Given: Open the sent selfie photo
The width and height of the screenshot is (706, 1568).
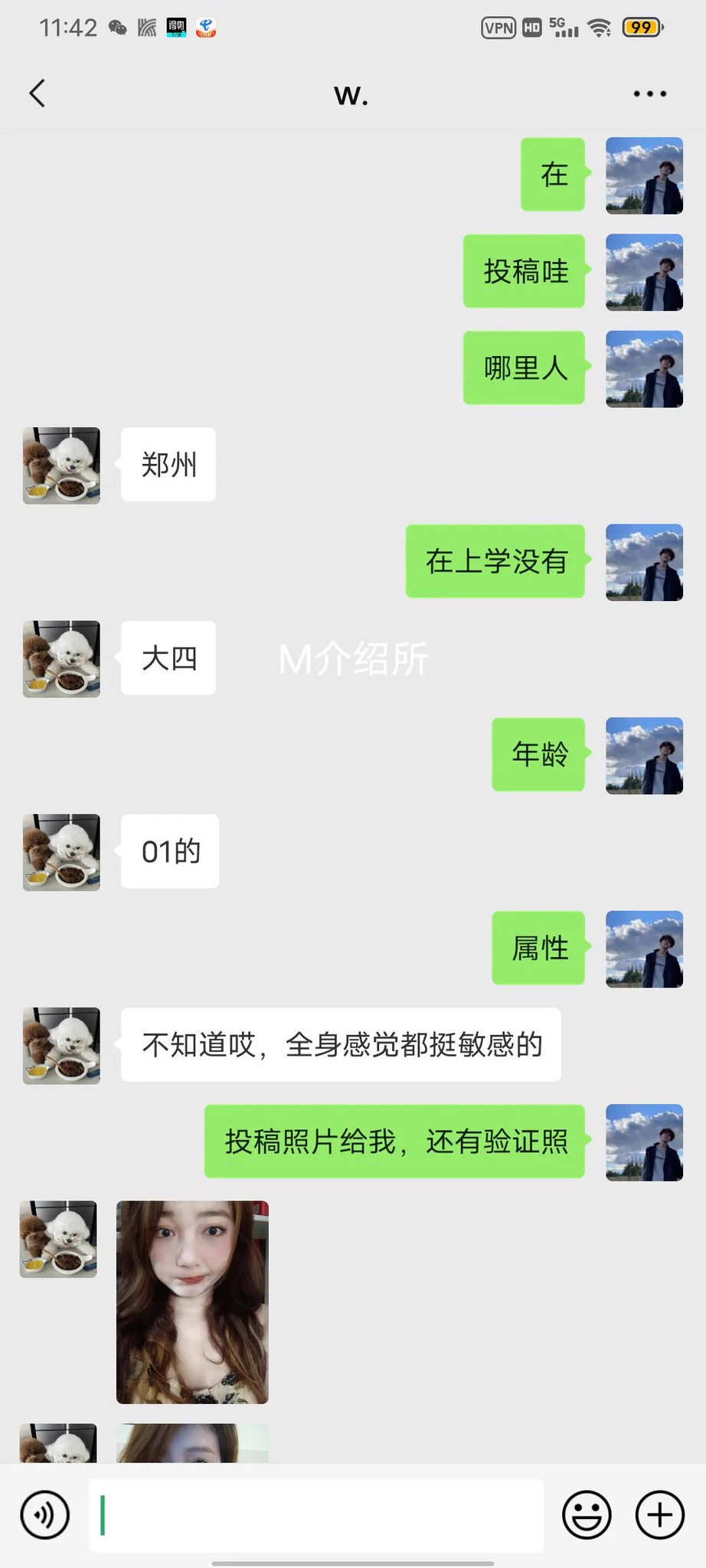Looking at the screenshot, I should click(192, 1302).
